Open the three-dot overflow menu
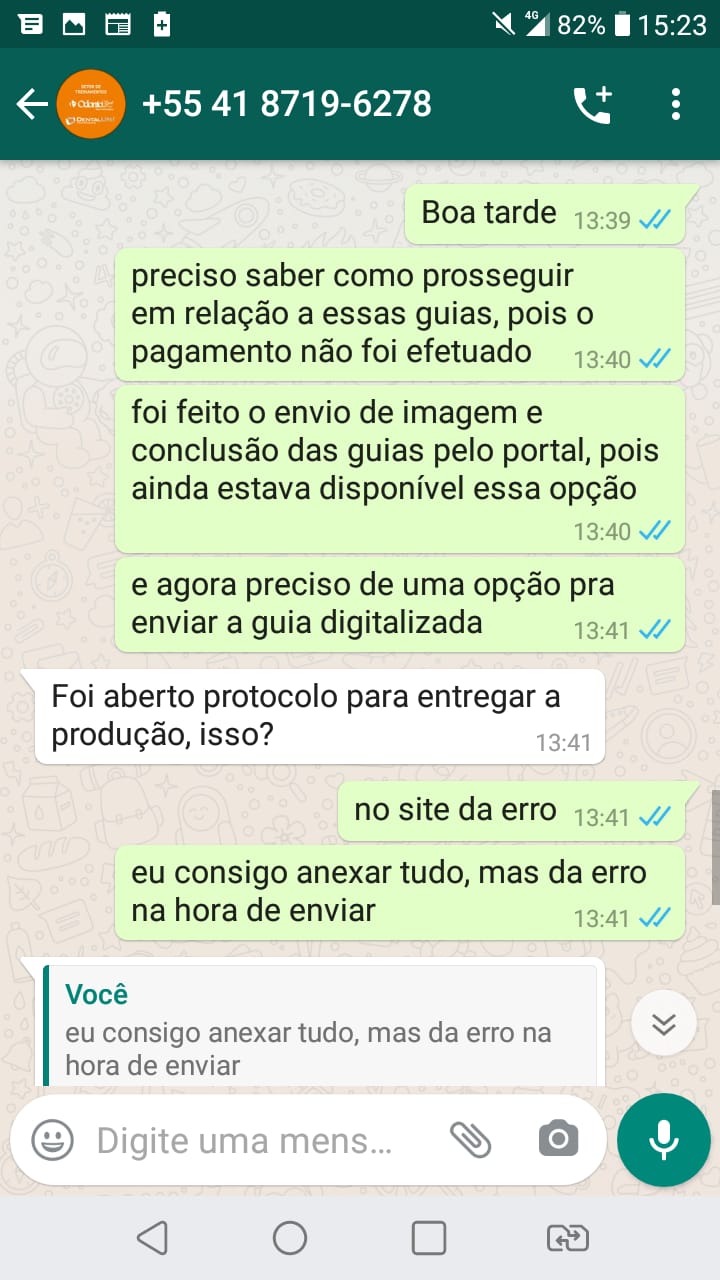This screenshot has height=1280, width=720. pyautogui.click(x=676, y=104)
